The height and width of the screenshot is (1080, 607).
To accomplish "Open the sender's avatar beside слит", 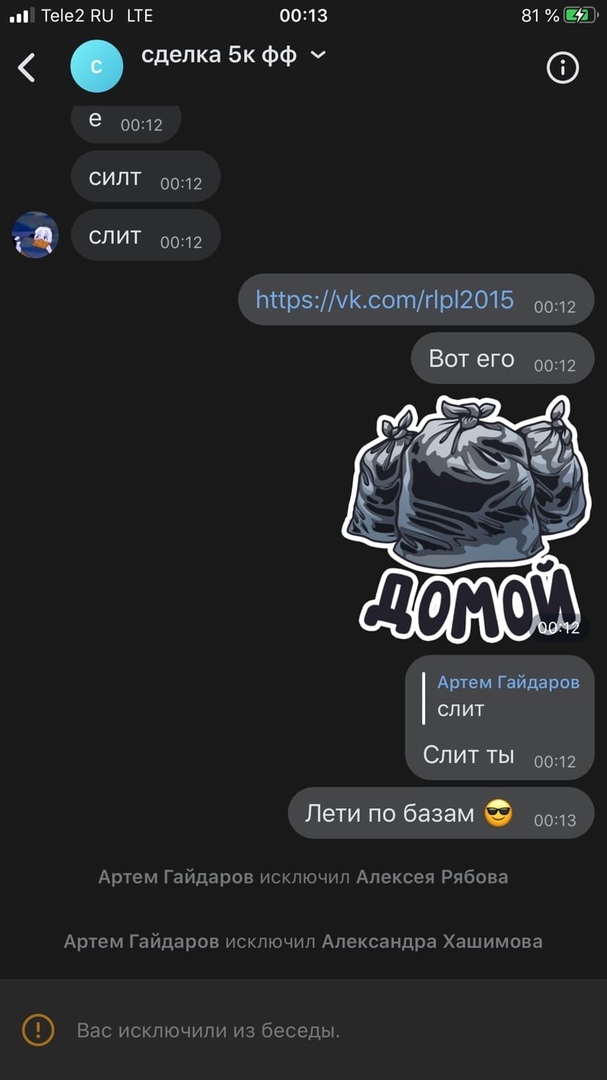I will pyautogui.click(x=35, y=236).
